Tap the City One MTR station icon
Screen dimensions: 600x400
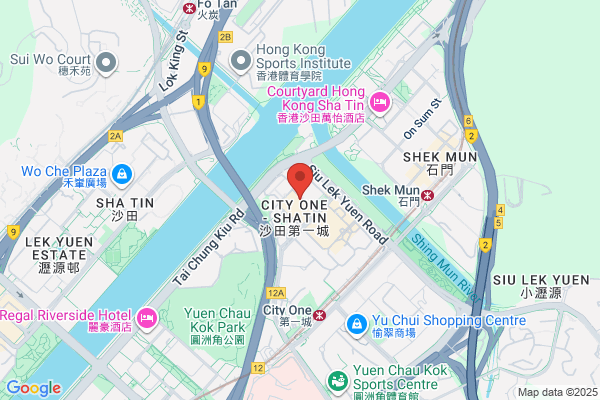click(x=319, y=315)
